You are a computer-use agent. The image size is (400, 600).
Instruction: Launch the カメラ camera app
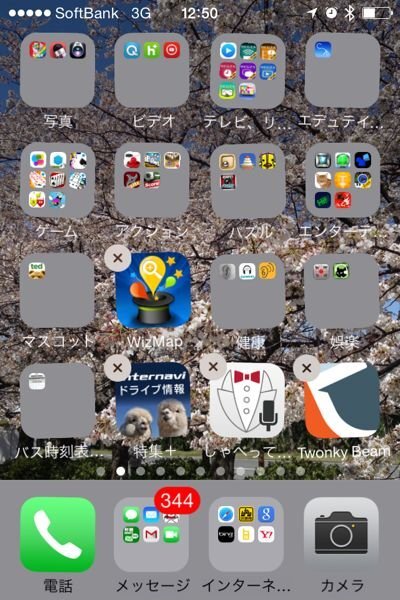[341, 534]
